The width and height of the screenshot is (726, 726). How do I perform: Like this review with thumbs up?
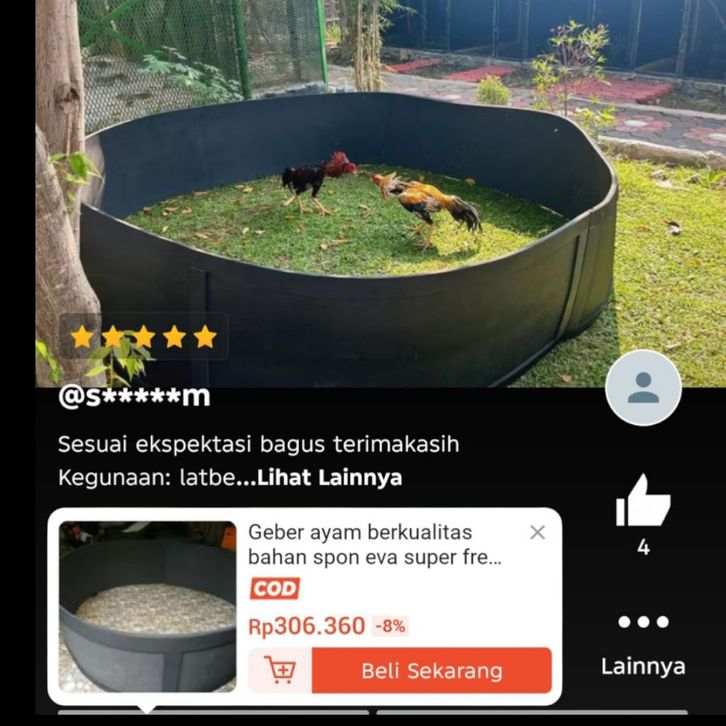tap(643, 501)
